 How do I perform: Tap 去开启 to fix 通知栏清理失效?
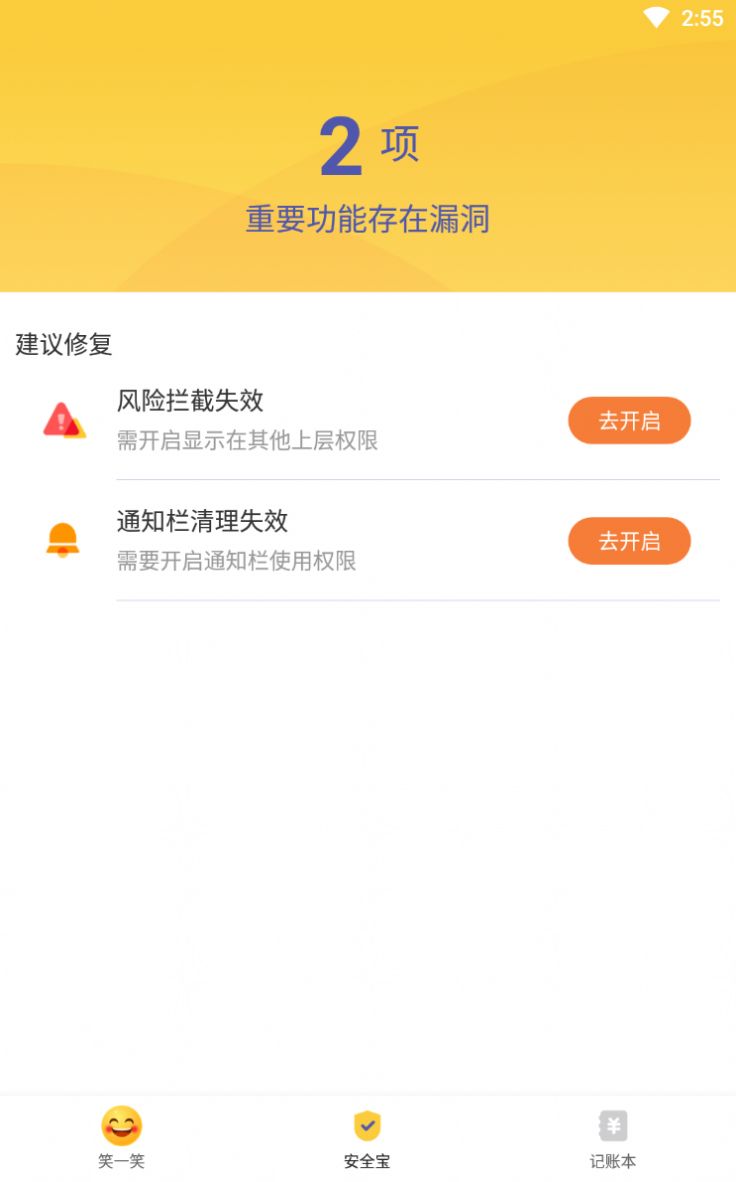[x=629, y=540]
